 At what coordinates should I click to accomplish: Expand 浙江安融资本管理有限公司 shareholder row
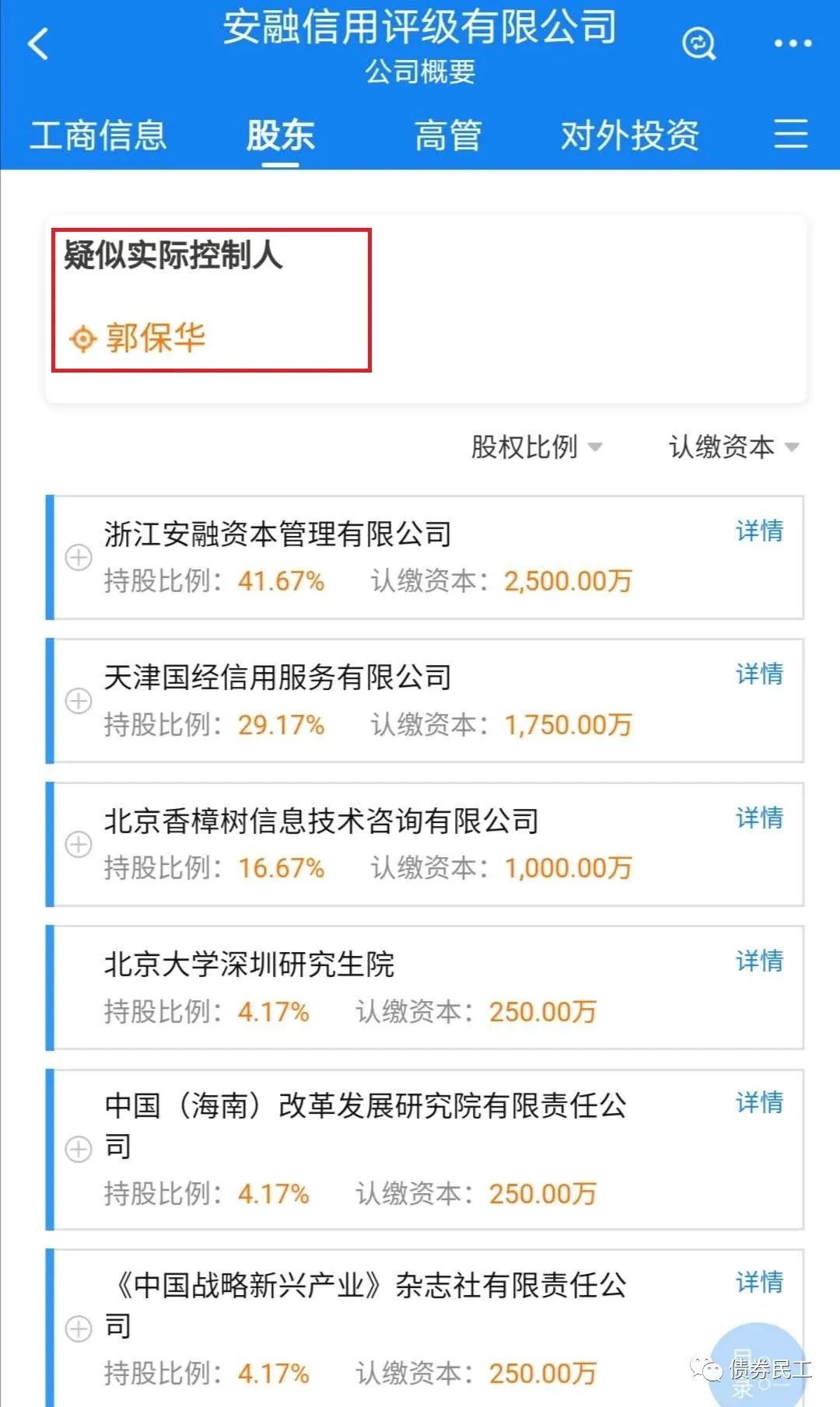[x=79, y=558]
